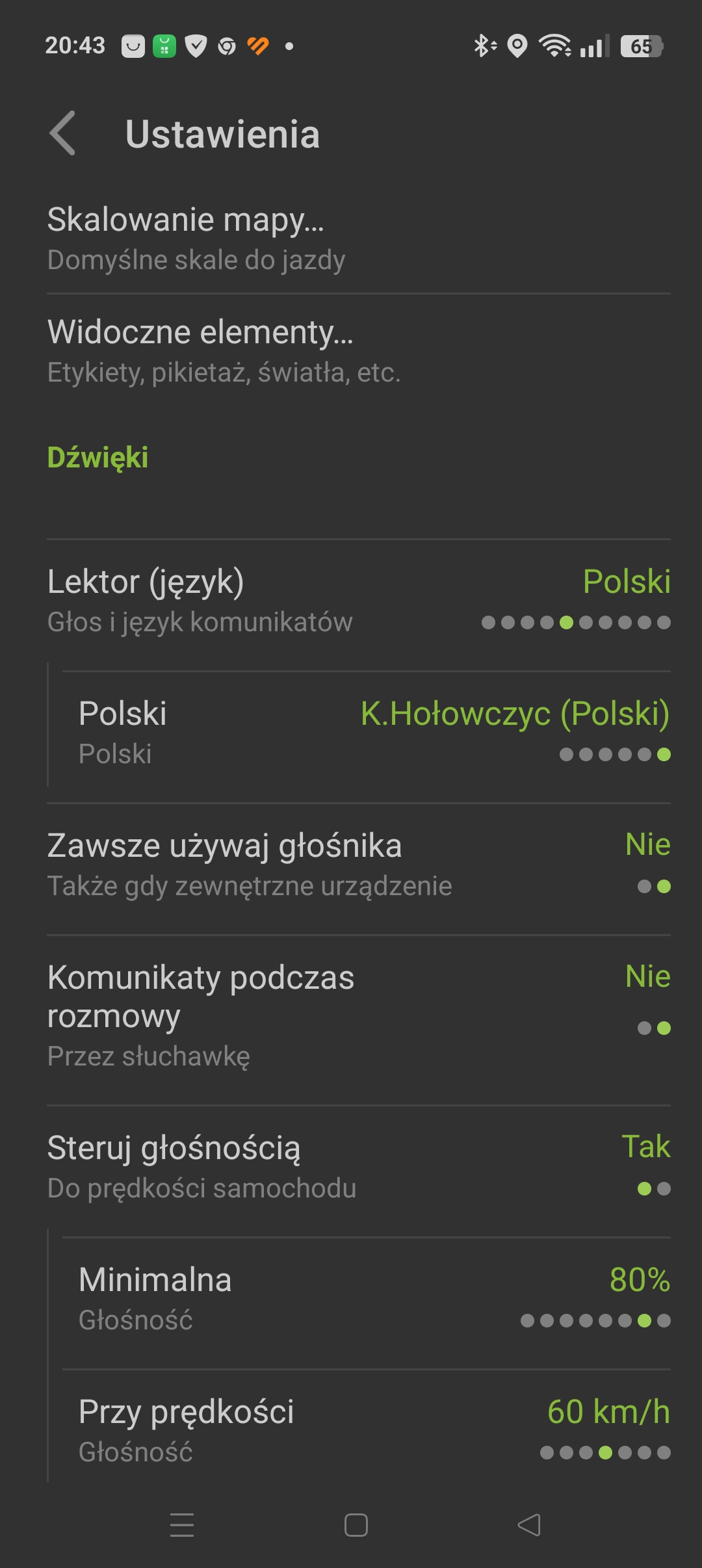Tap the system home button

click(356, 1524)
